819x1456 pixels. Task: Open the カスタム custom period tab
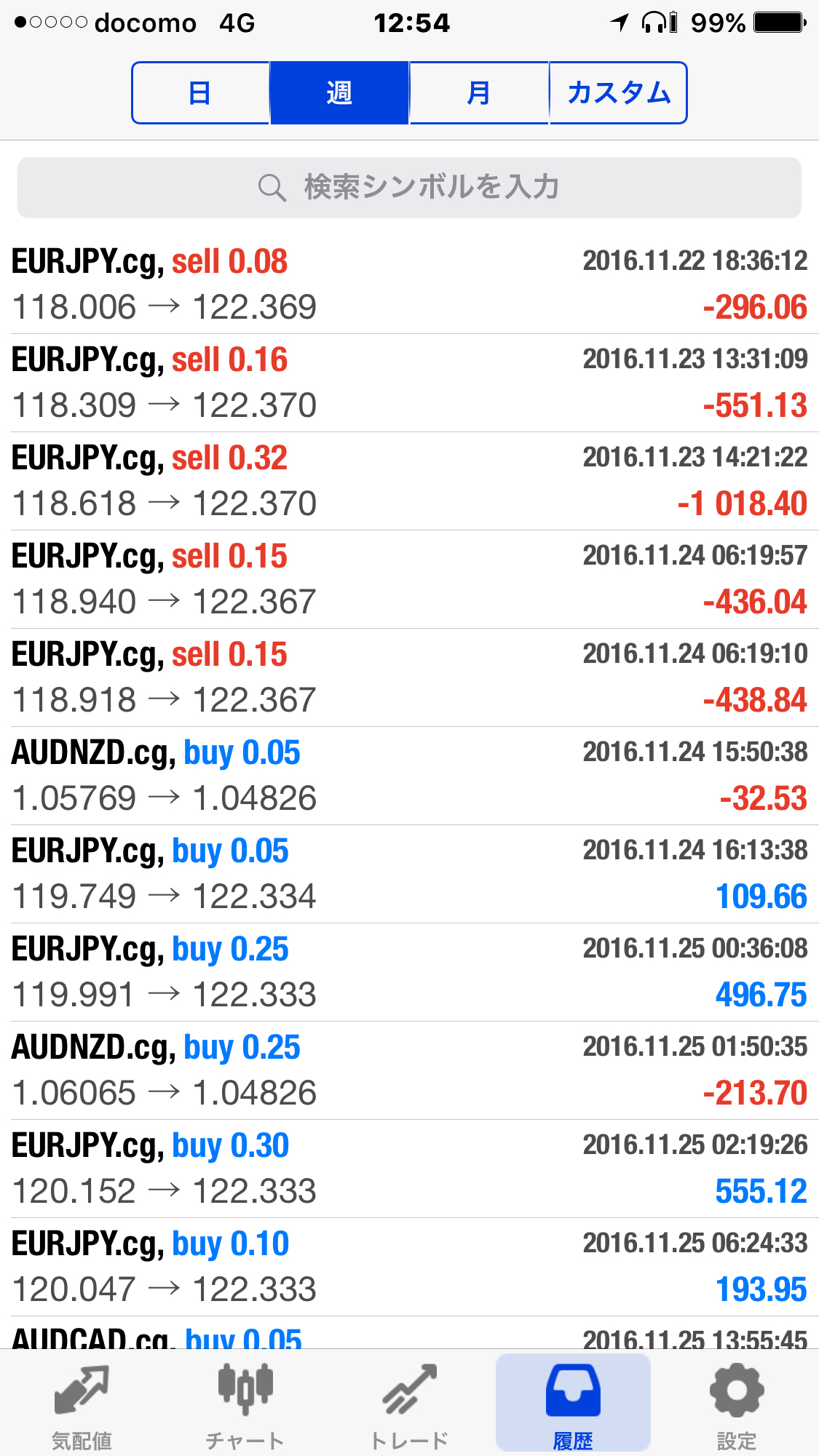pos(618,93)
